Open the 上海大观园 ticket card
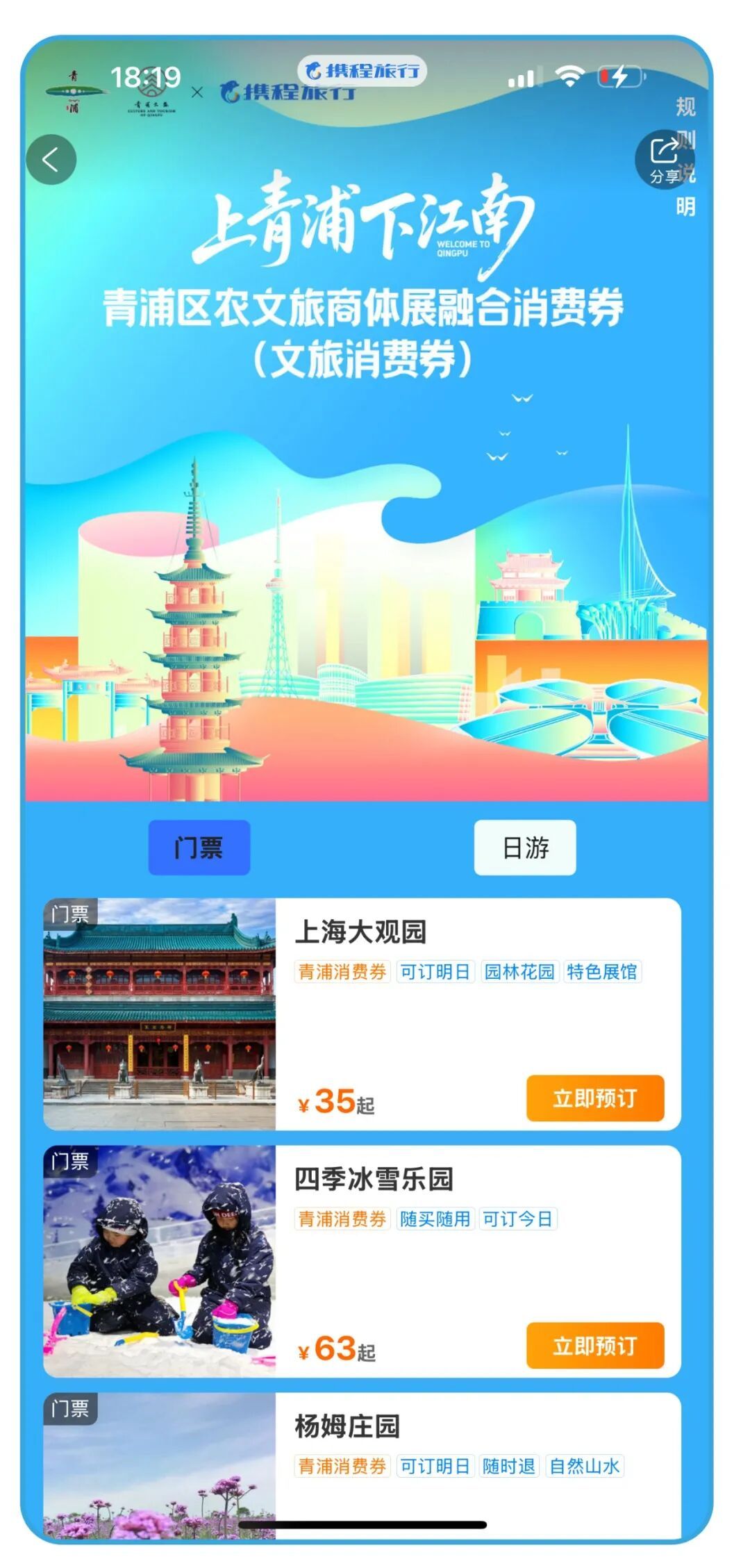Screen dimensions: 750x1568 tap(360, 932)
